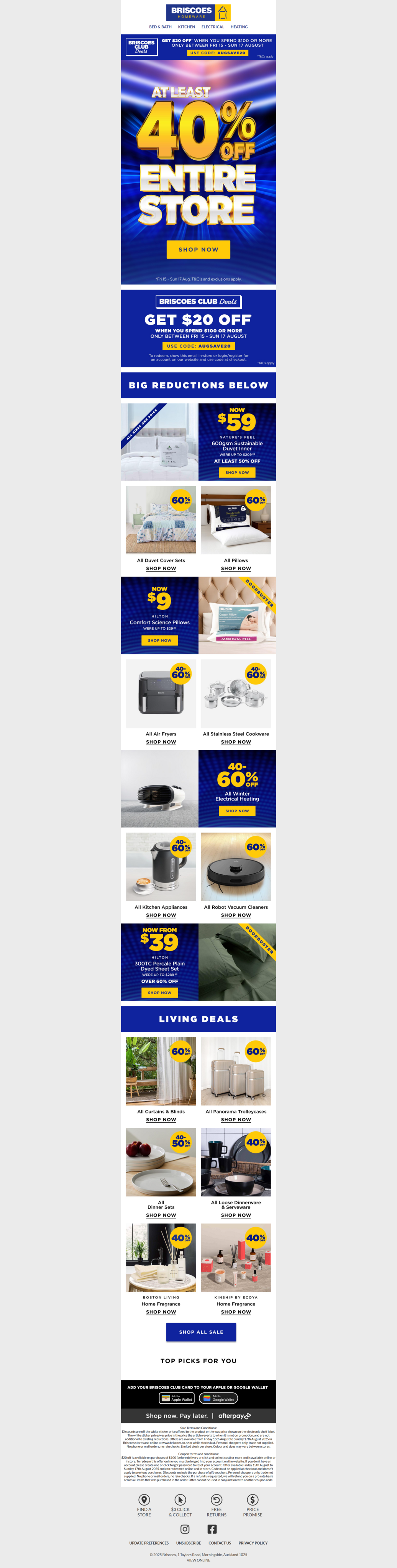This screenshot has width=397, height=1568.
Task: Go to the Kitchen category
Action: click(x=186, y=27)
